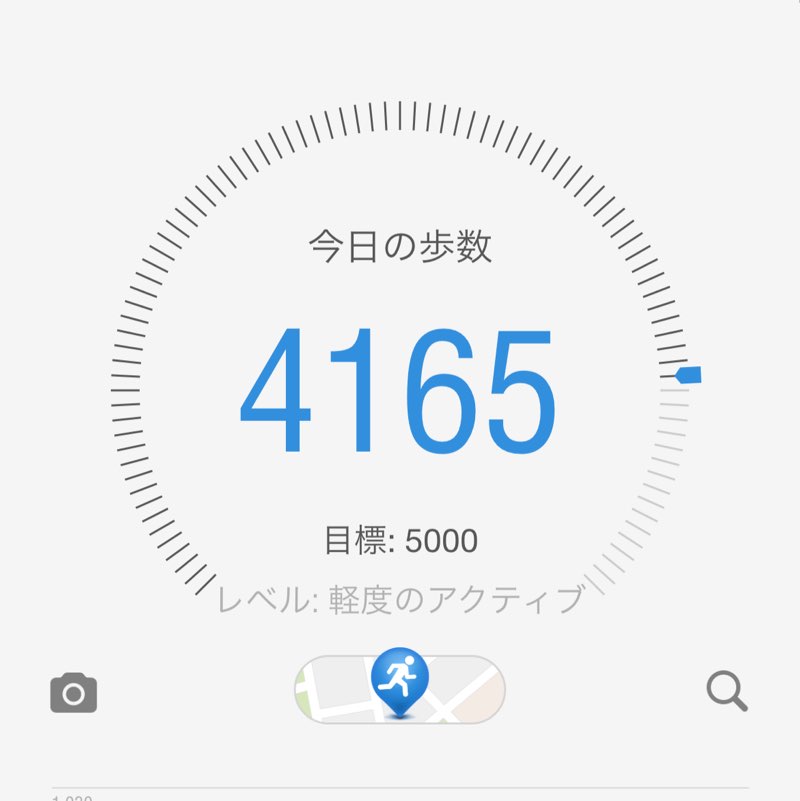Tap the 4165 step count to view details
The width and height of the screenshot is (800, 801).
click(x=399, y=390)
